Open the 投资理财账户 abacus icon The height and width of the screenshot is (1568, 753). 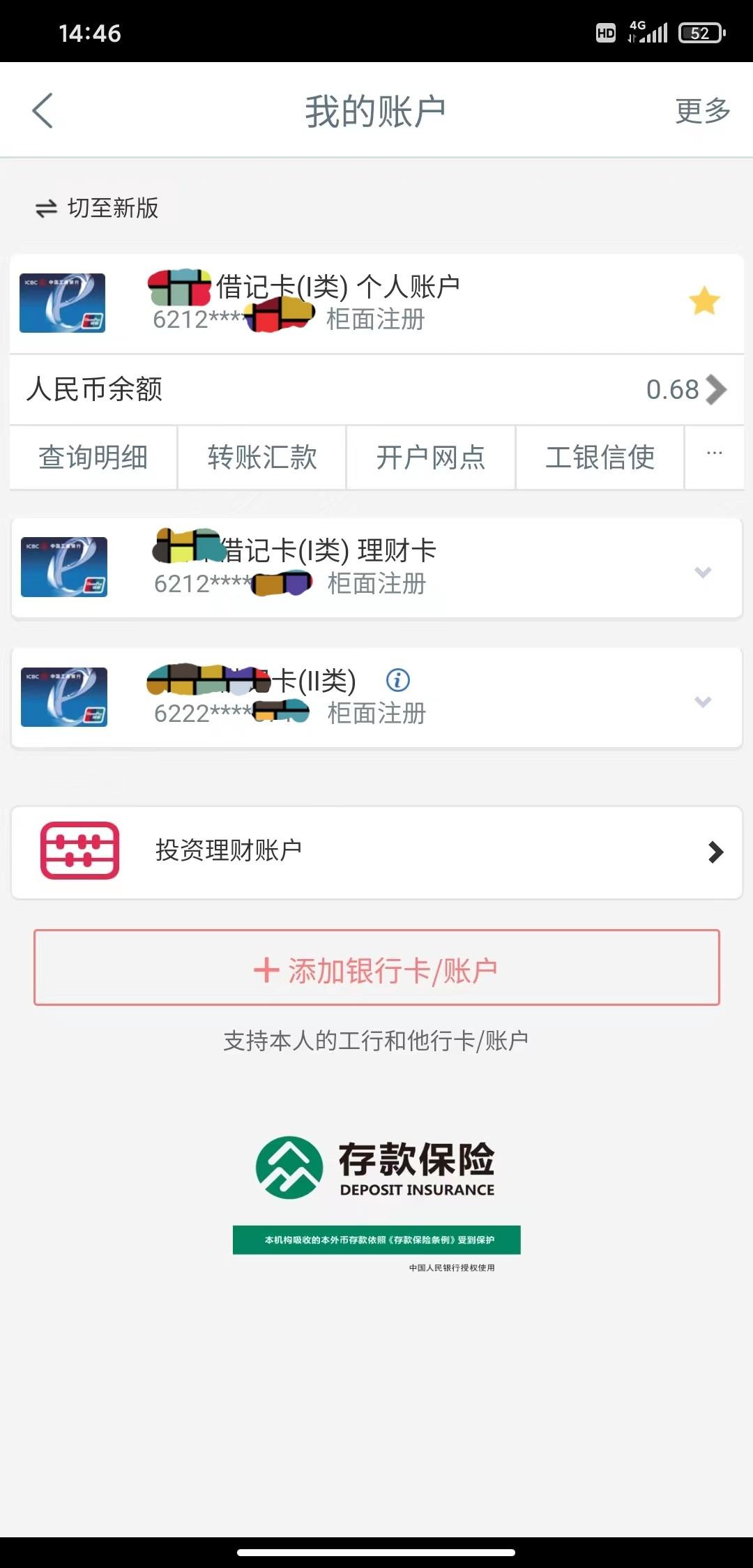[78, 852]
